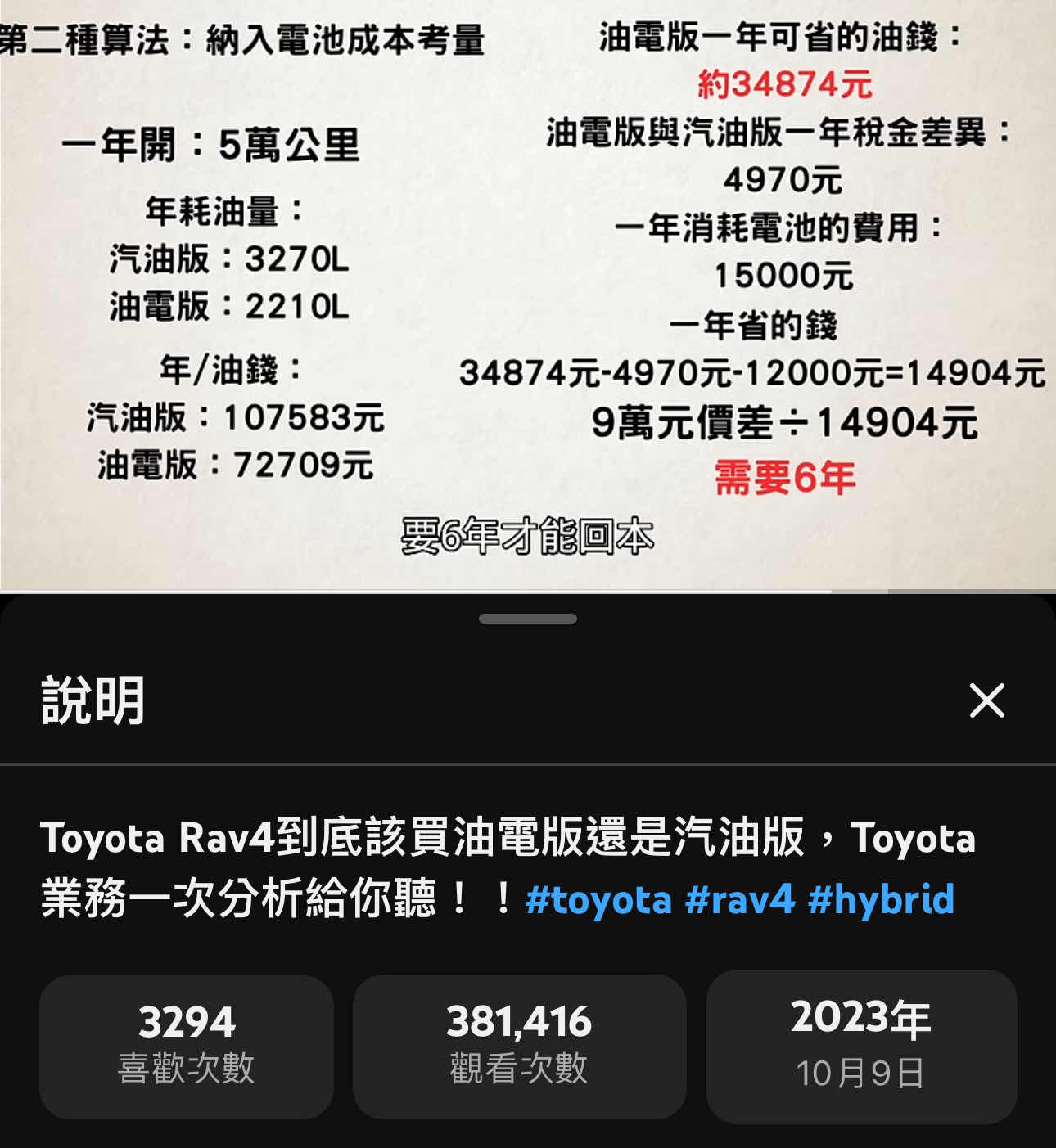This screenshot has width=1056, height=1148.
Task: Open the #toyota hashtag
Action: point(598,899)
